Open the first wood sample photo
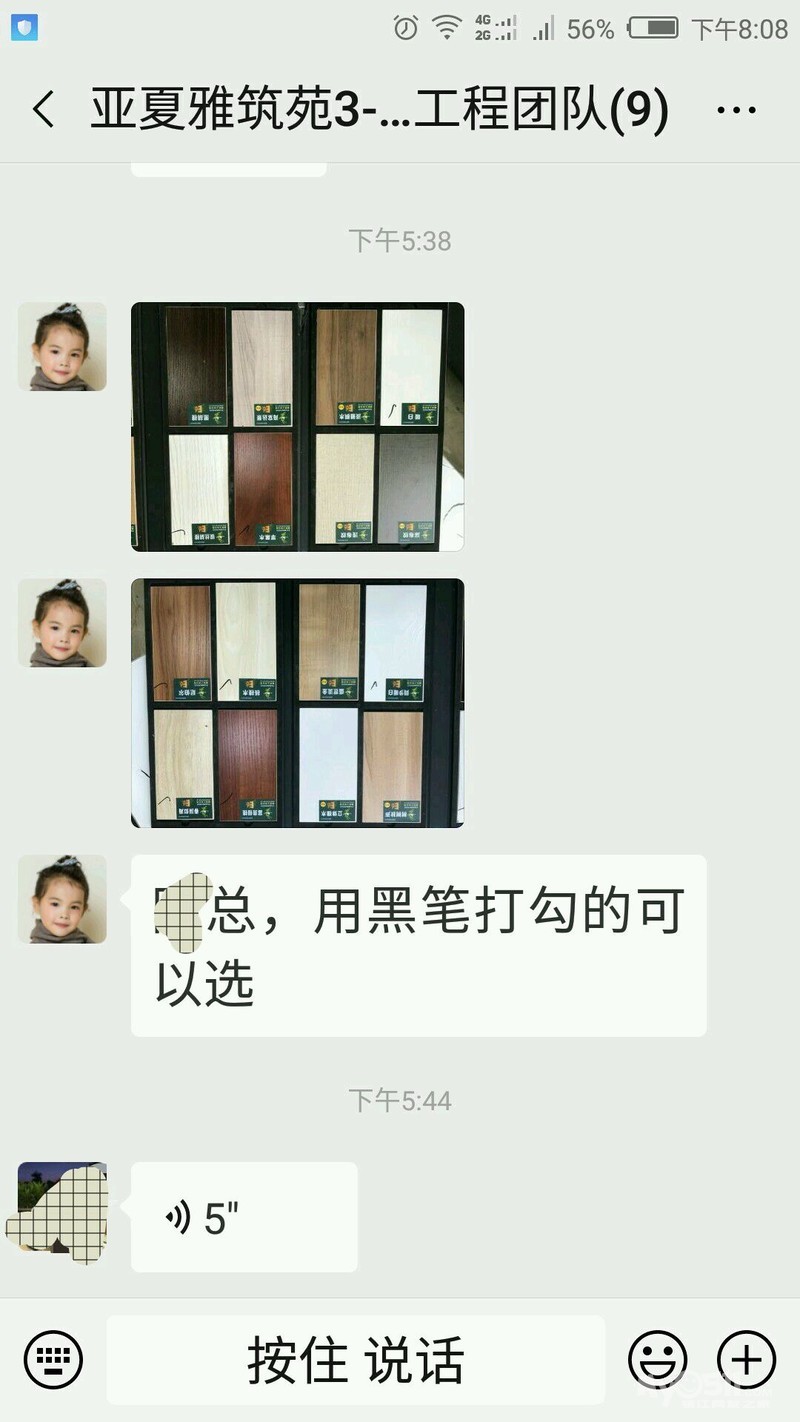Image resolution: width=800 pixels, height=1422 pixels. (x=298, y=427)
